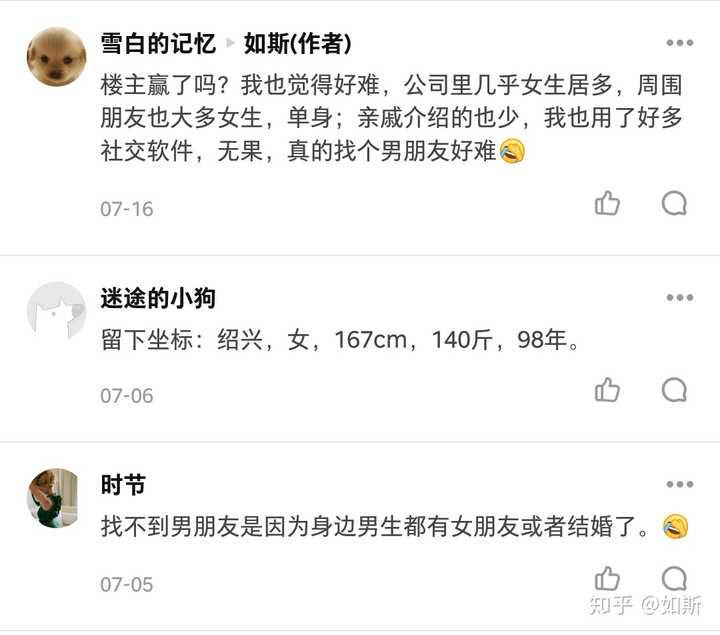View 迷途的小狗's profile avatar
Screen dimensions: 720x635
(x=56, y=311)
